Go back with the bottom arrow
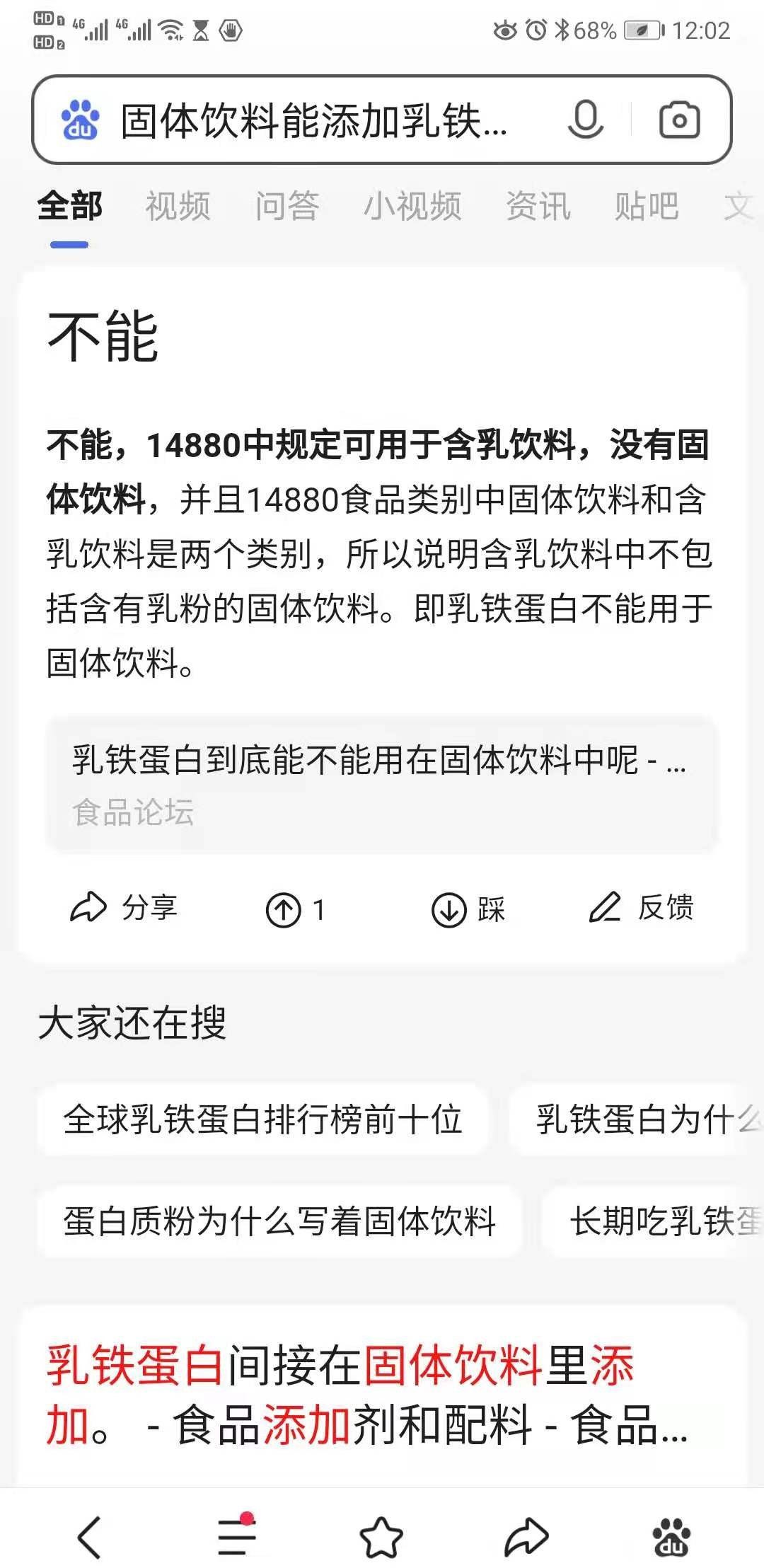This screenshot has width=764, height=1568. pyautogui.click(x=90, y=1537)
